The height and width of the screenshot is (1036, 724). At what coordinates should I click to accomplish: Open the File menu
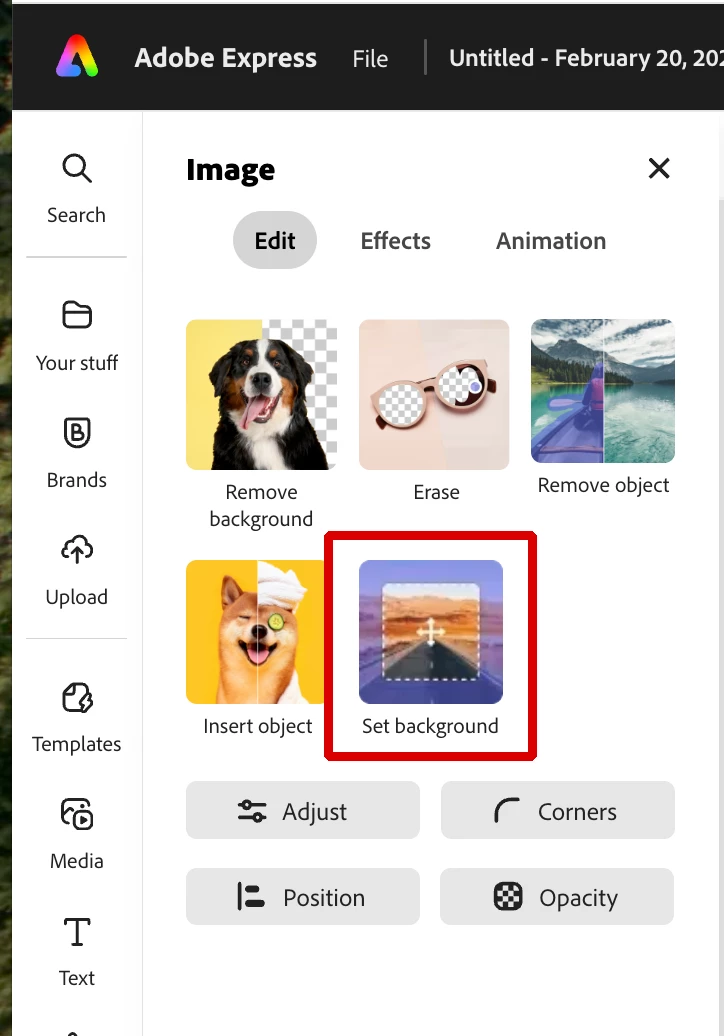coord(370,59)
